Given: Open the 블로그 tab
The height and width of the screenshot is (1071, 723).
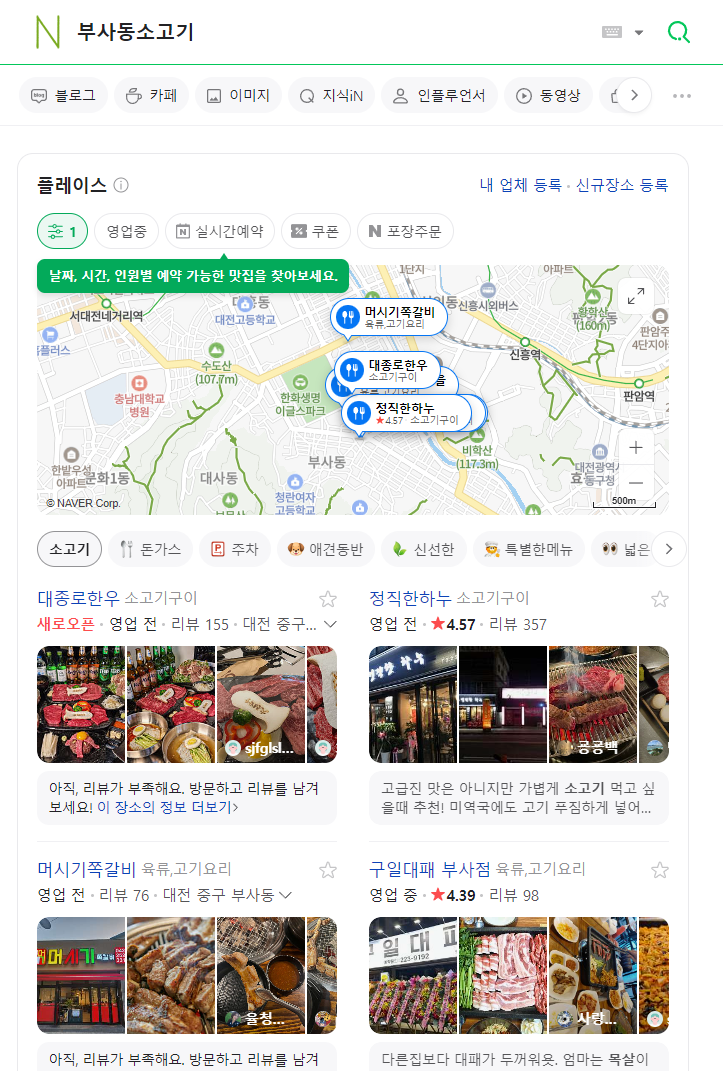Looking at the screenshot, I should click(64, 96).
